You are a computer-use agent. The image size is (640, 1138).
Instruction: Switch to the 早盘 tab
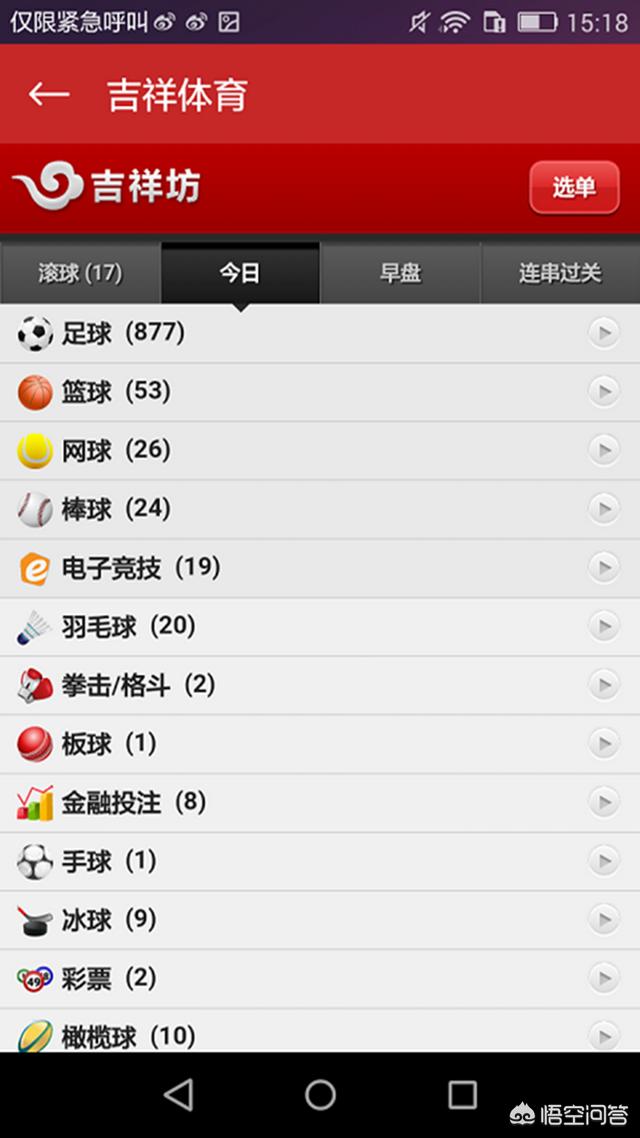[x=401, y=273]
